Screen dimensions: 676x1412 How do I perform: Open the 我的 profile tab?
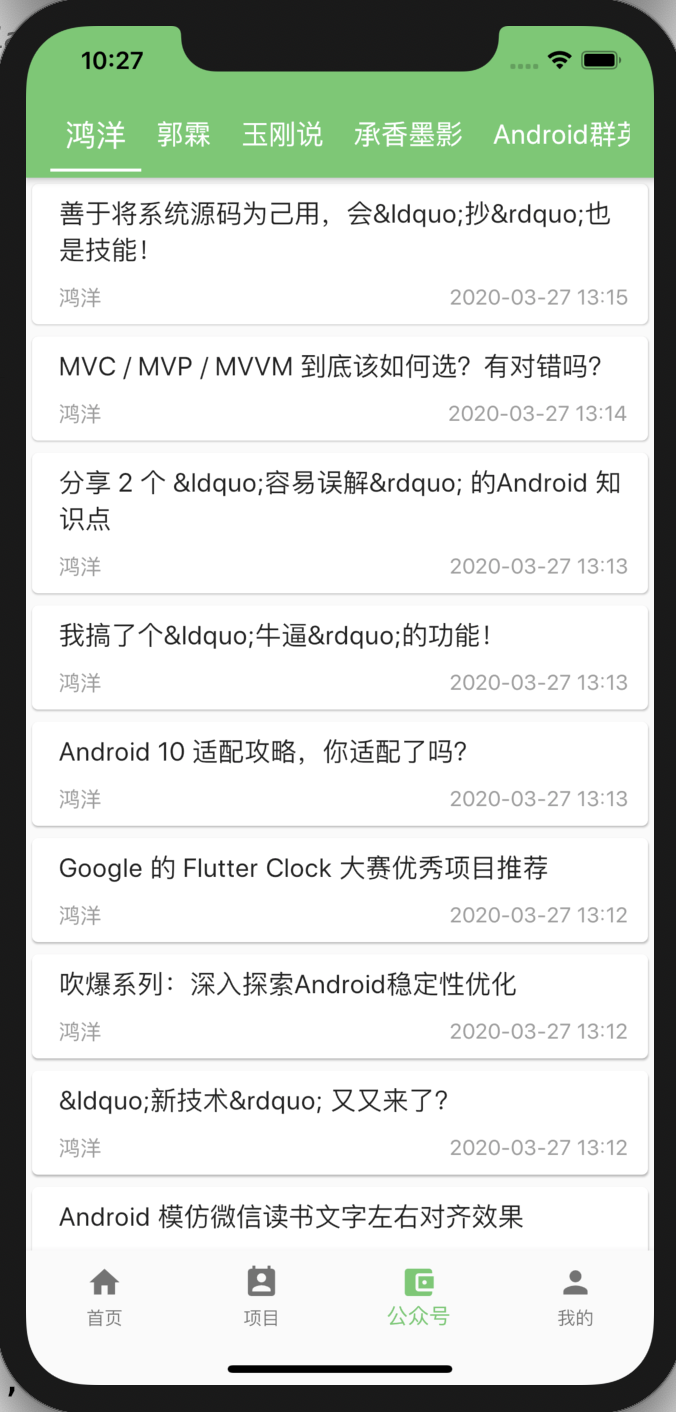tap(575, 1297)
